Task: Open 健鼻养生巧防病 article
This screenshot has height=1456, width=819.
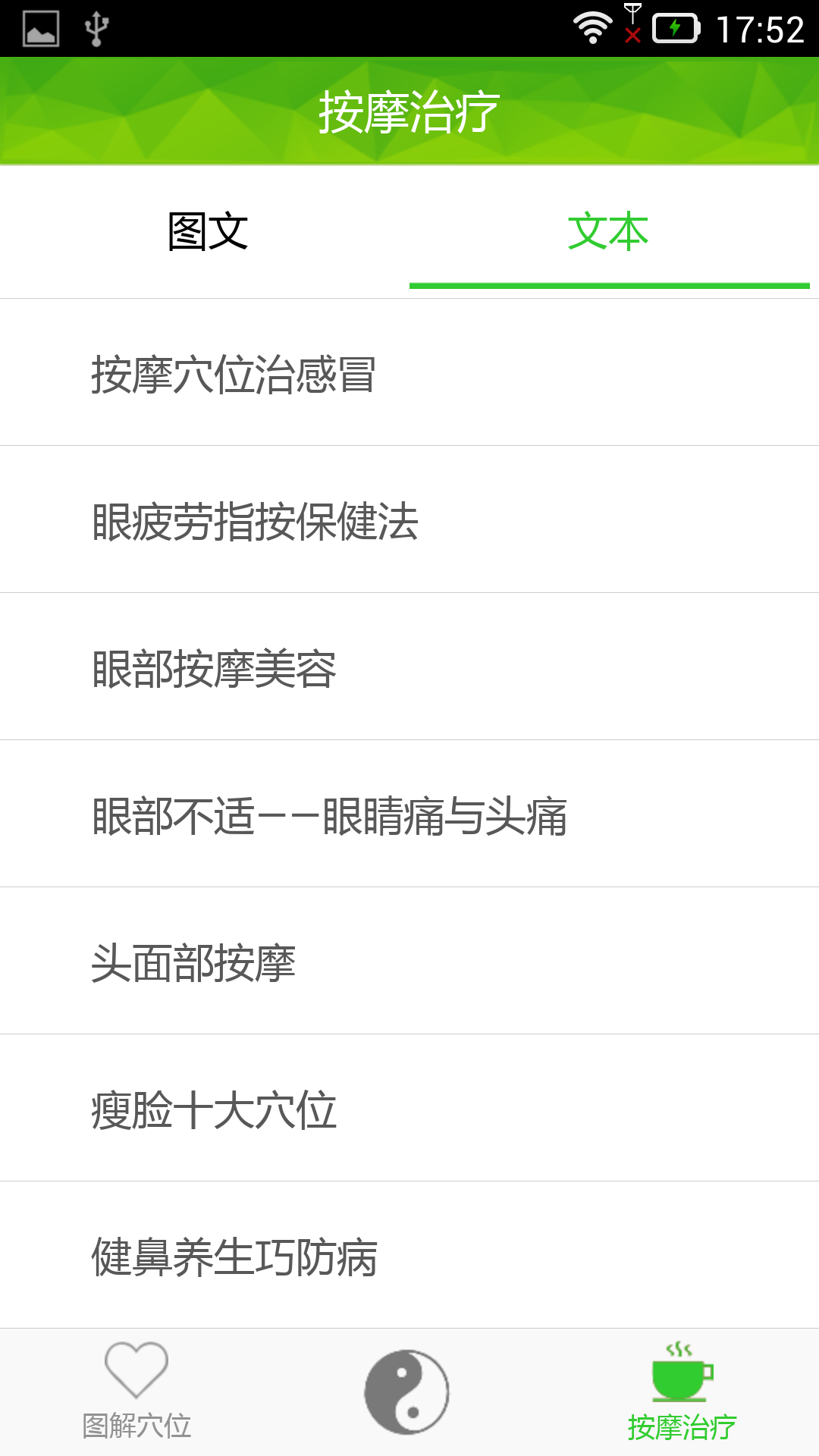Action: click(234, 1257)
